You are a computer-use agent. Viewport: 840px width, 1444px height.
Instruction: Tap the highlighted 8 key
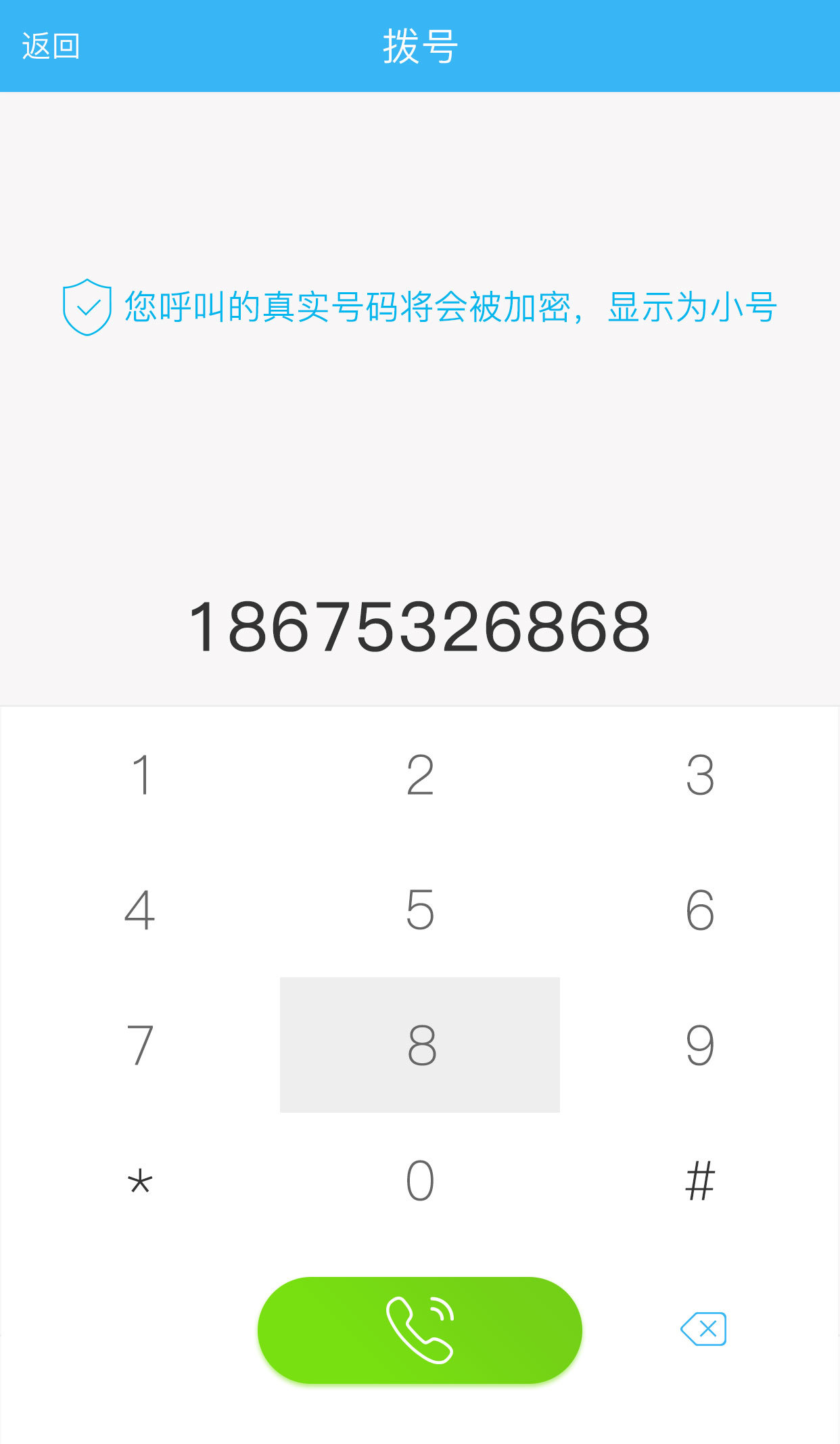tap(420, 1045)
